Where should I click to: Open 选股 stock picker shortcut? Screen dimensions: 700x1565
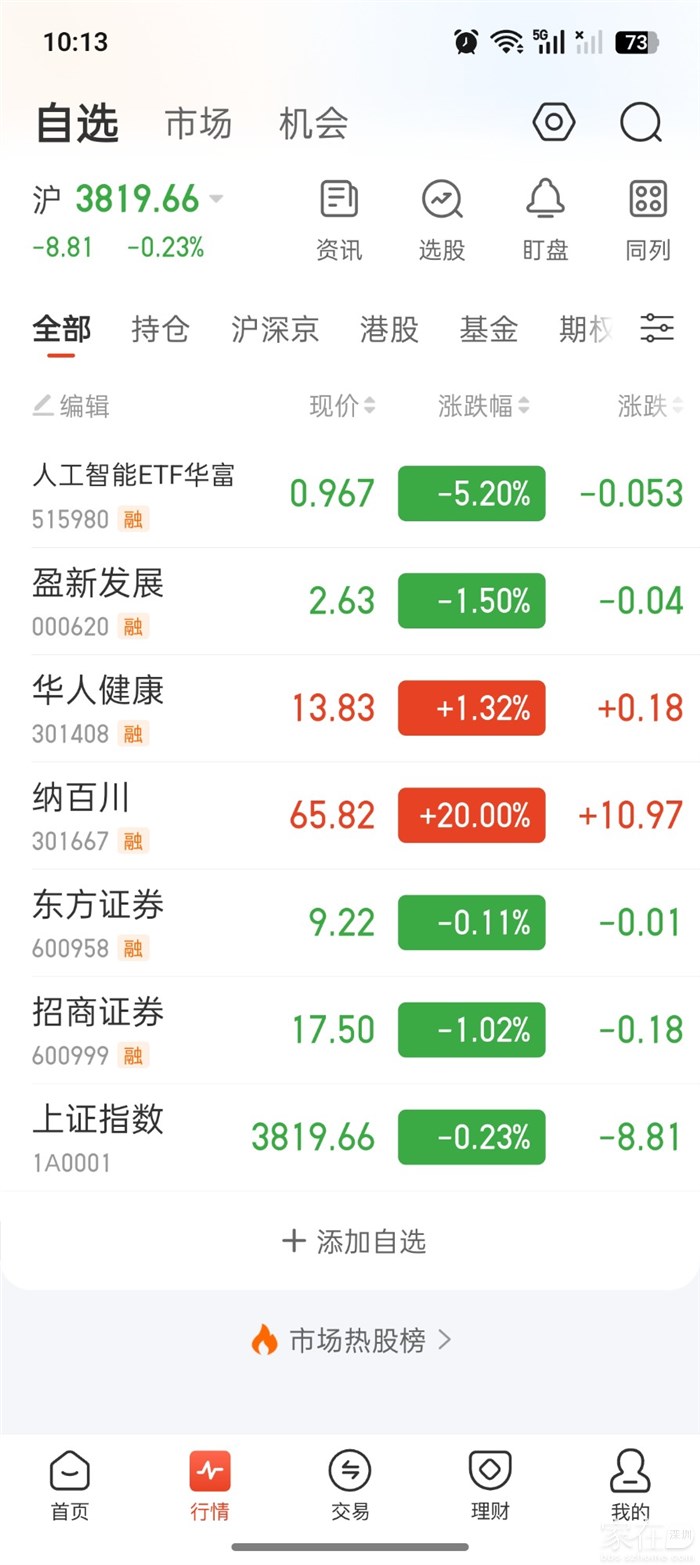[x=442, y=220]
